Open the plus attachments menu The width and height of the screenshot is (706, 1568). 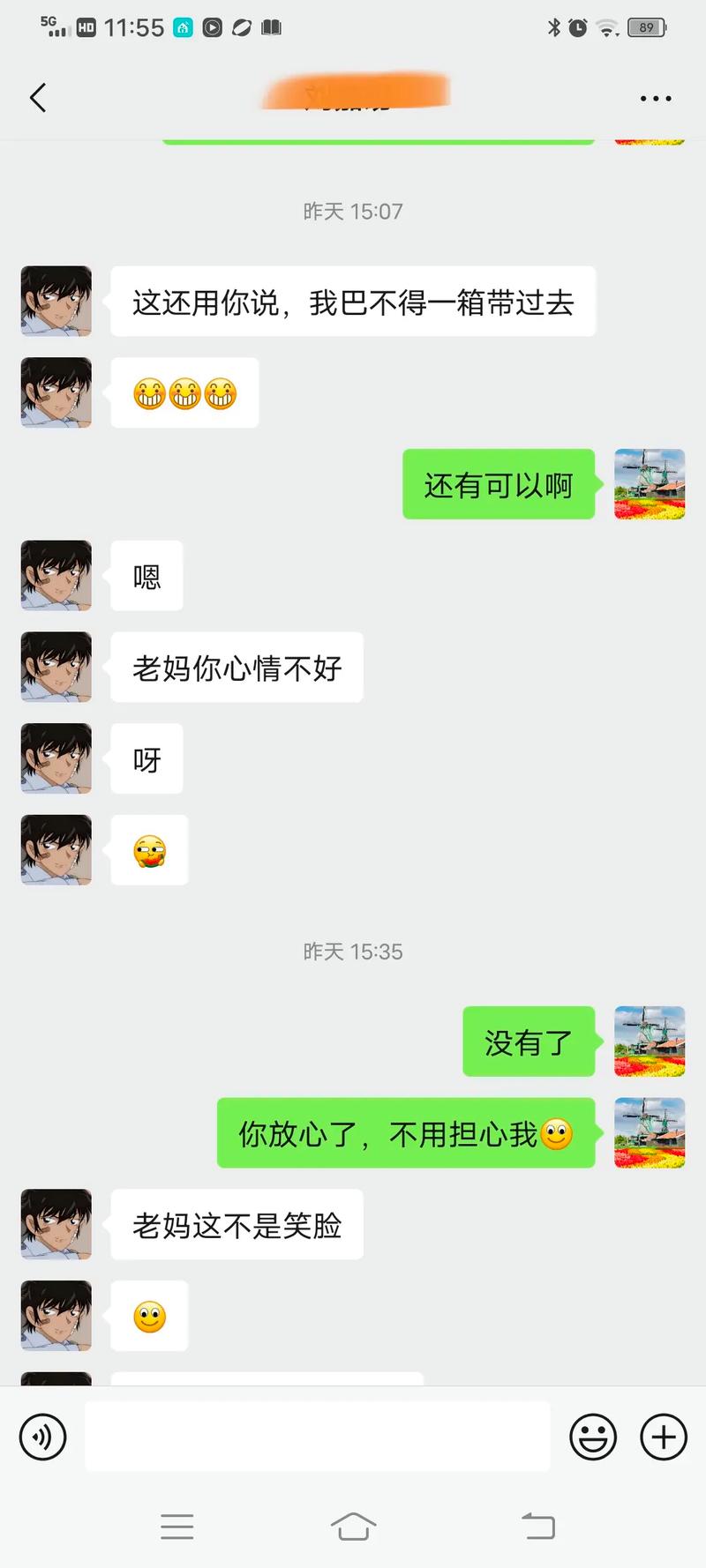(664, 1437)
